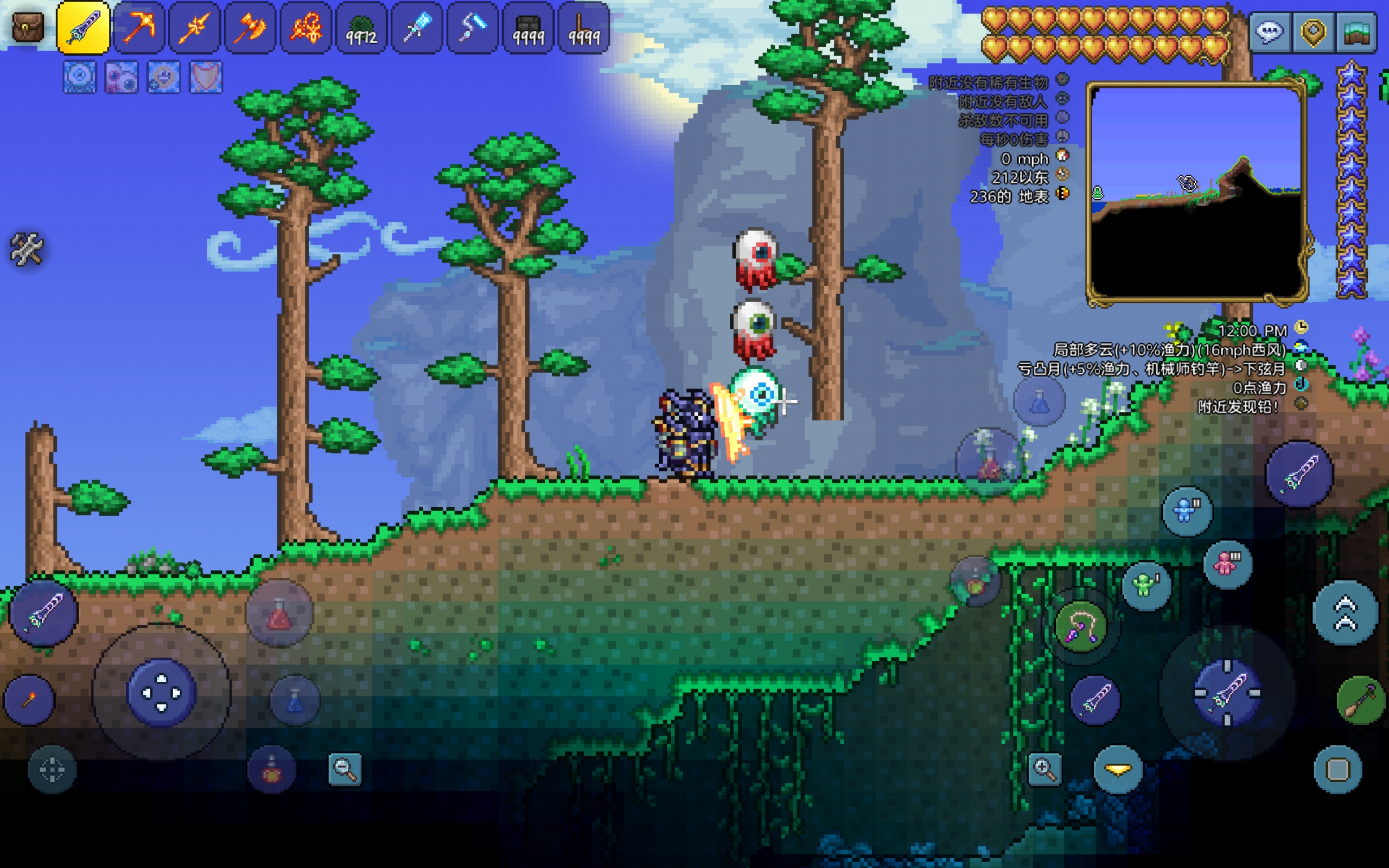Image resolution: width=1389 pixels, height=868 pixels.
Task: Tap the pink character loadout button
Action: click(x=1227, y=564)
